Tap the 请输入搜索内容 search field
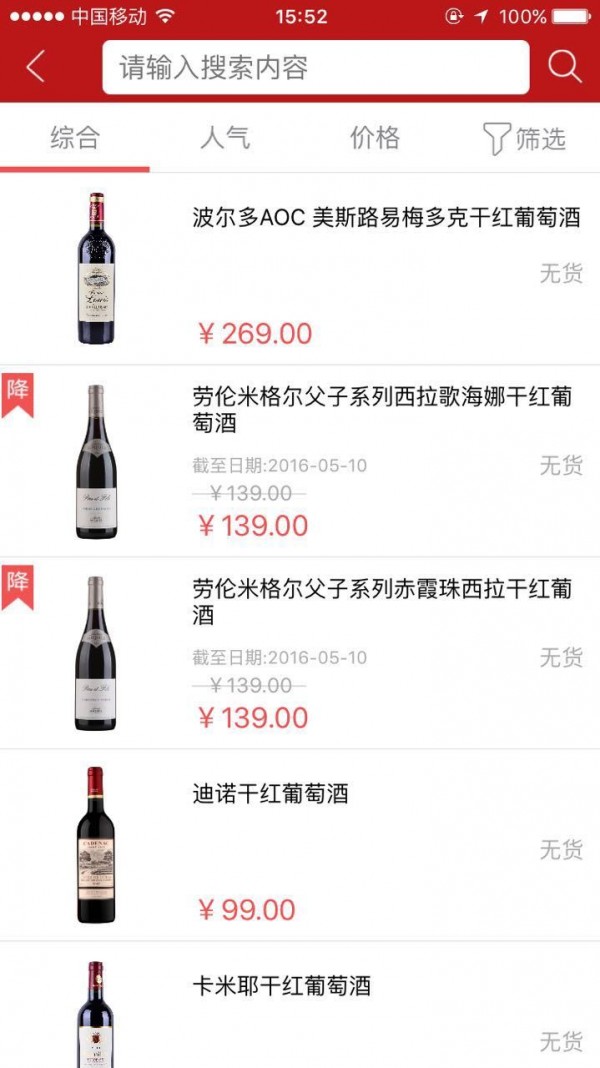 pos(315,68)
